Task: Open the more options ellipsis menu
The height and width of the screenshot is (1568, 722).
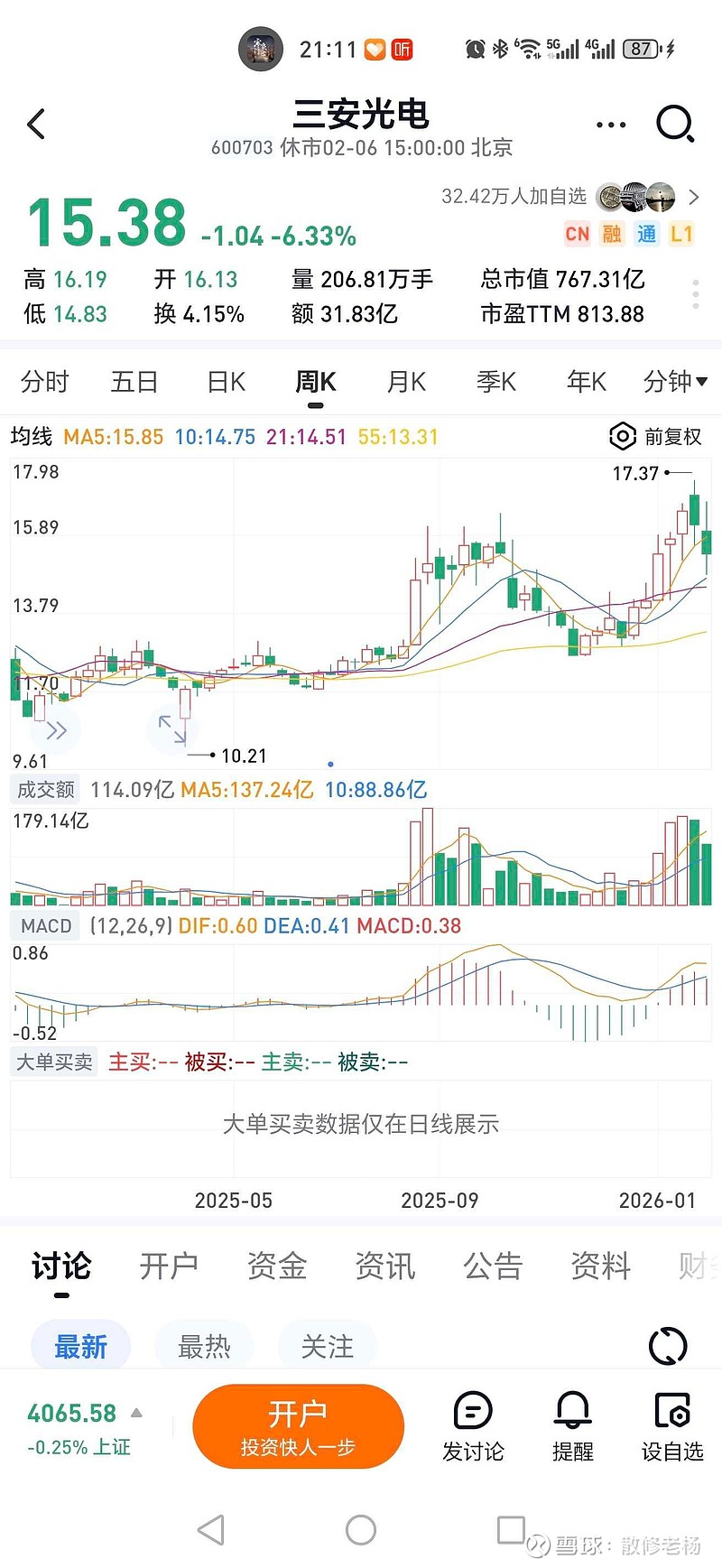Action: click(x=610, y=124)
